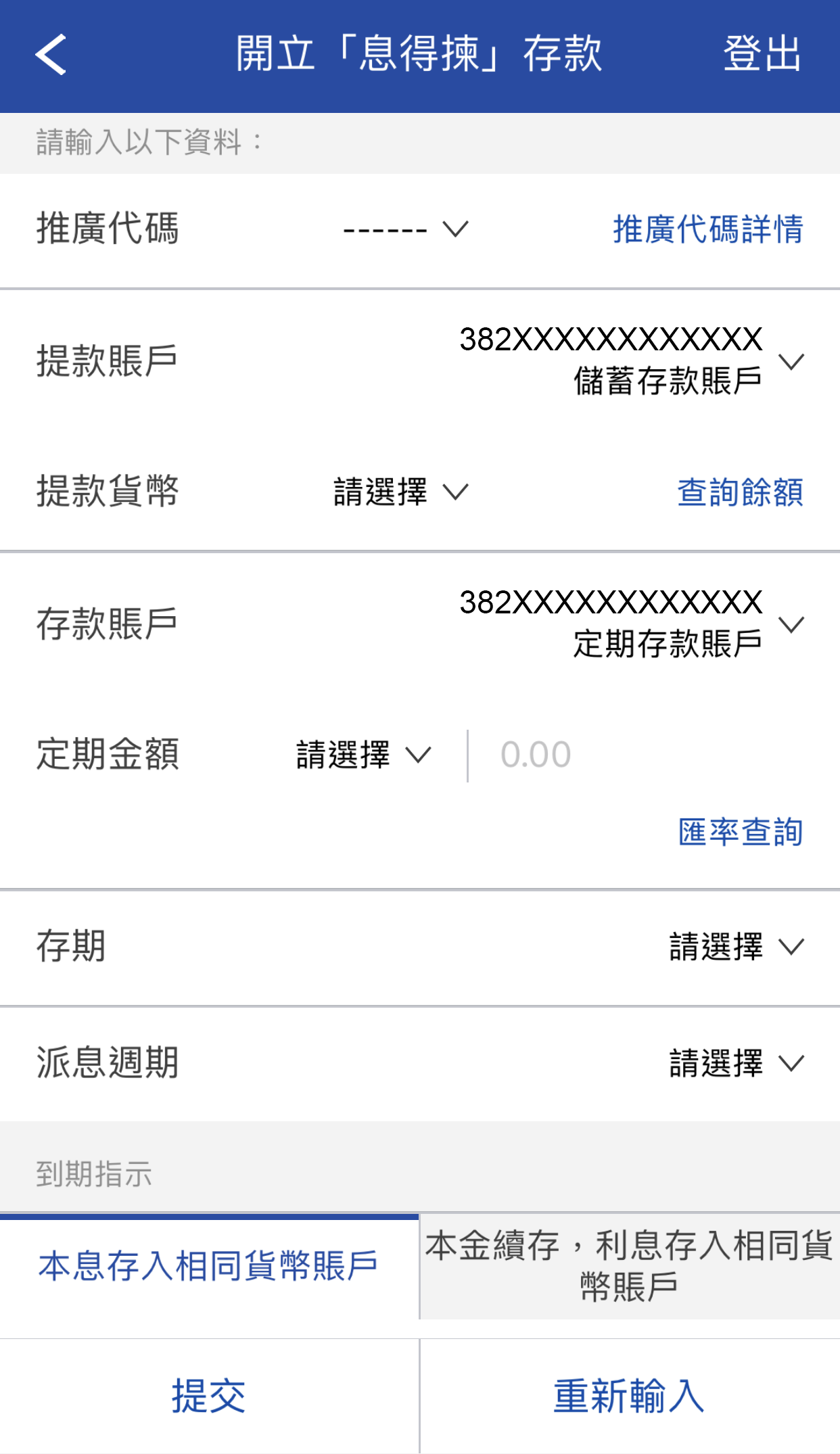Open the 推廣代碼 dropdown

coord(404,229)
